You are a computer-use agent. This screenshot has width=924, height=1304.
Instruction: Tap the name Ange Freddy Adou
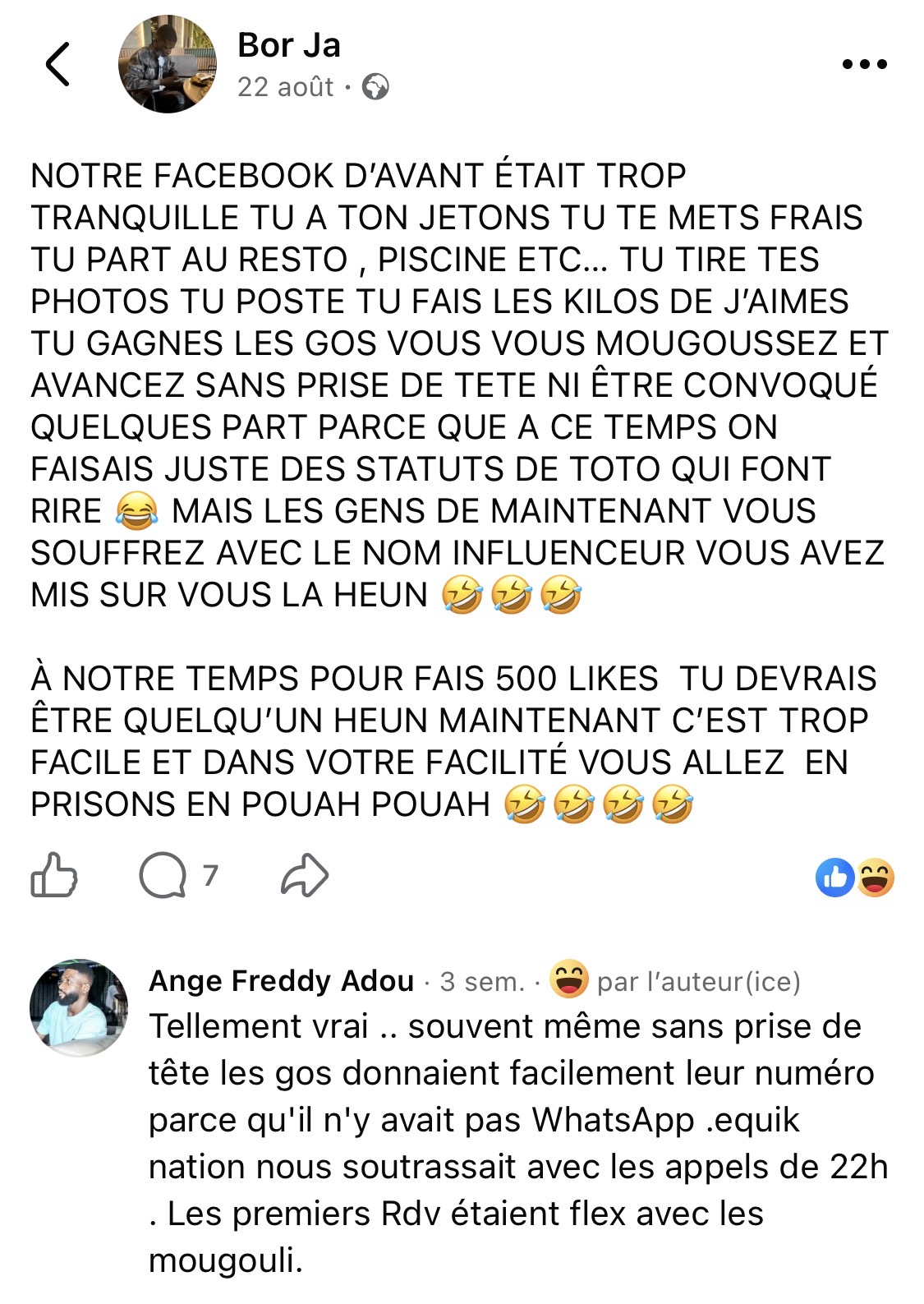[282, 981]
